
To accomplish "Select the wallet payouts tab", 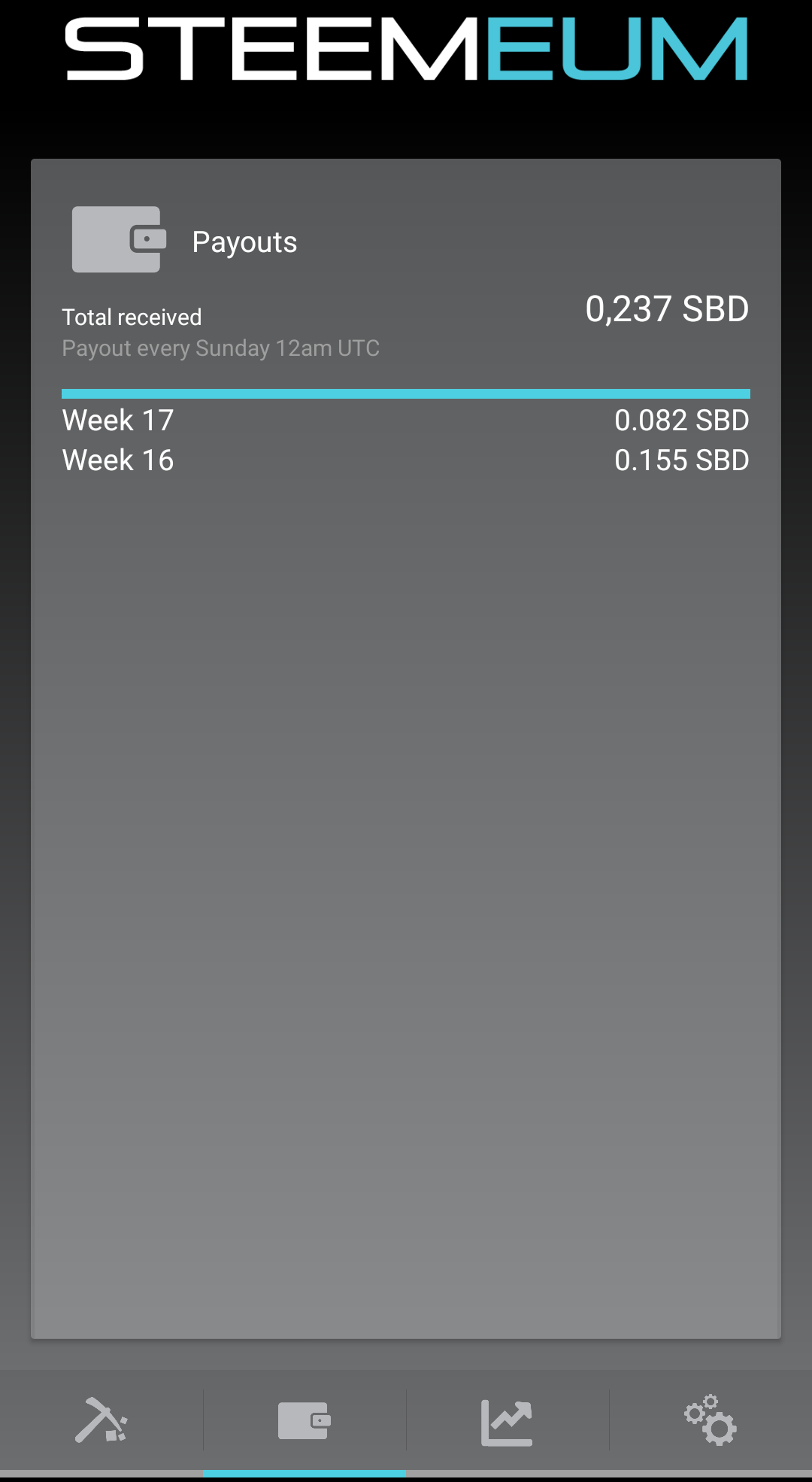I will click(x=304, y=1420).
